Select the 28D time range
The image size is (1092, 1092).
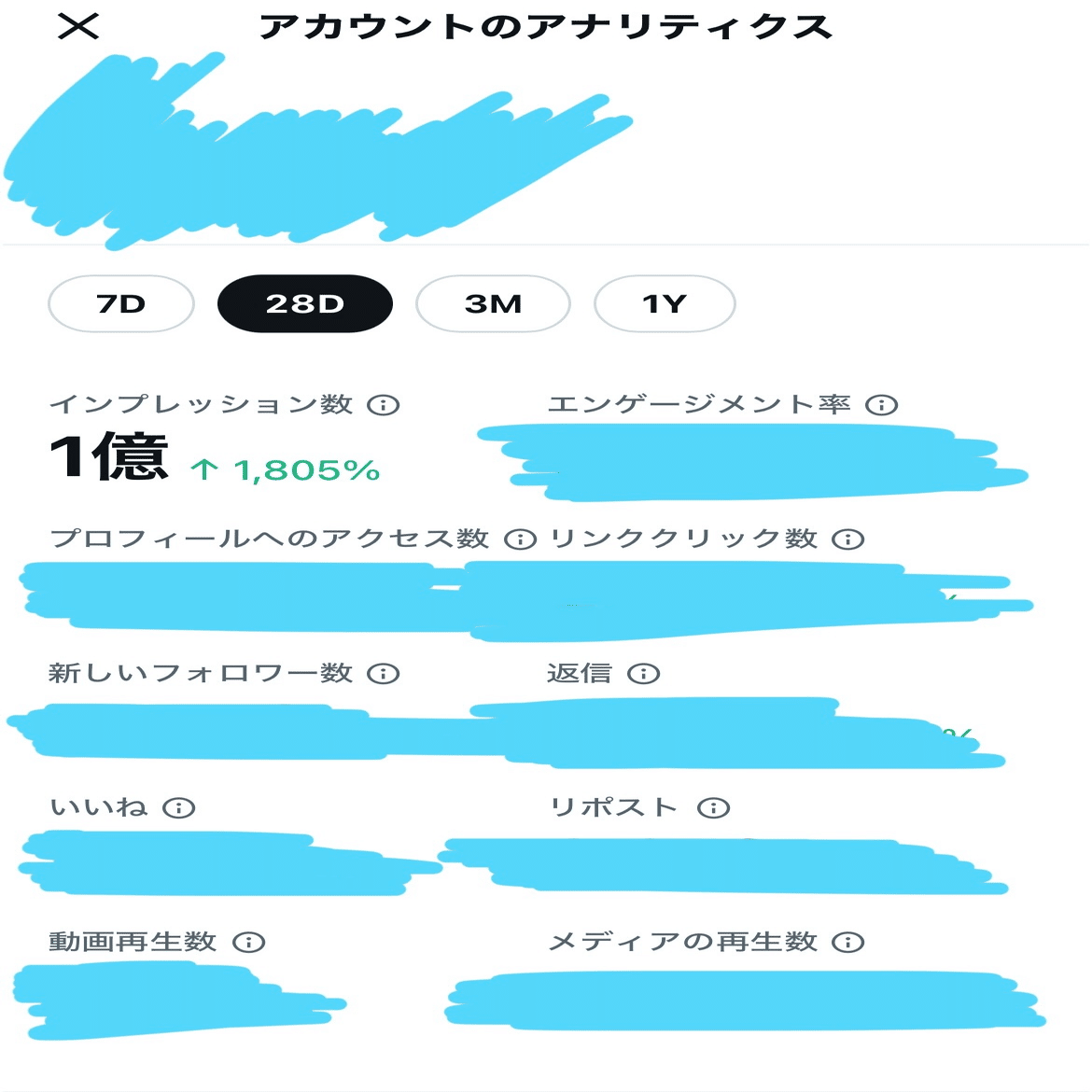304,304
